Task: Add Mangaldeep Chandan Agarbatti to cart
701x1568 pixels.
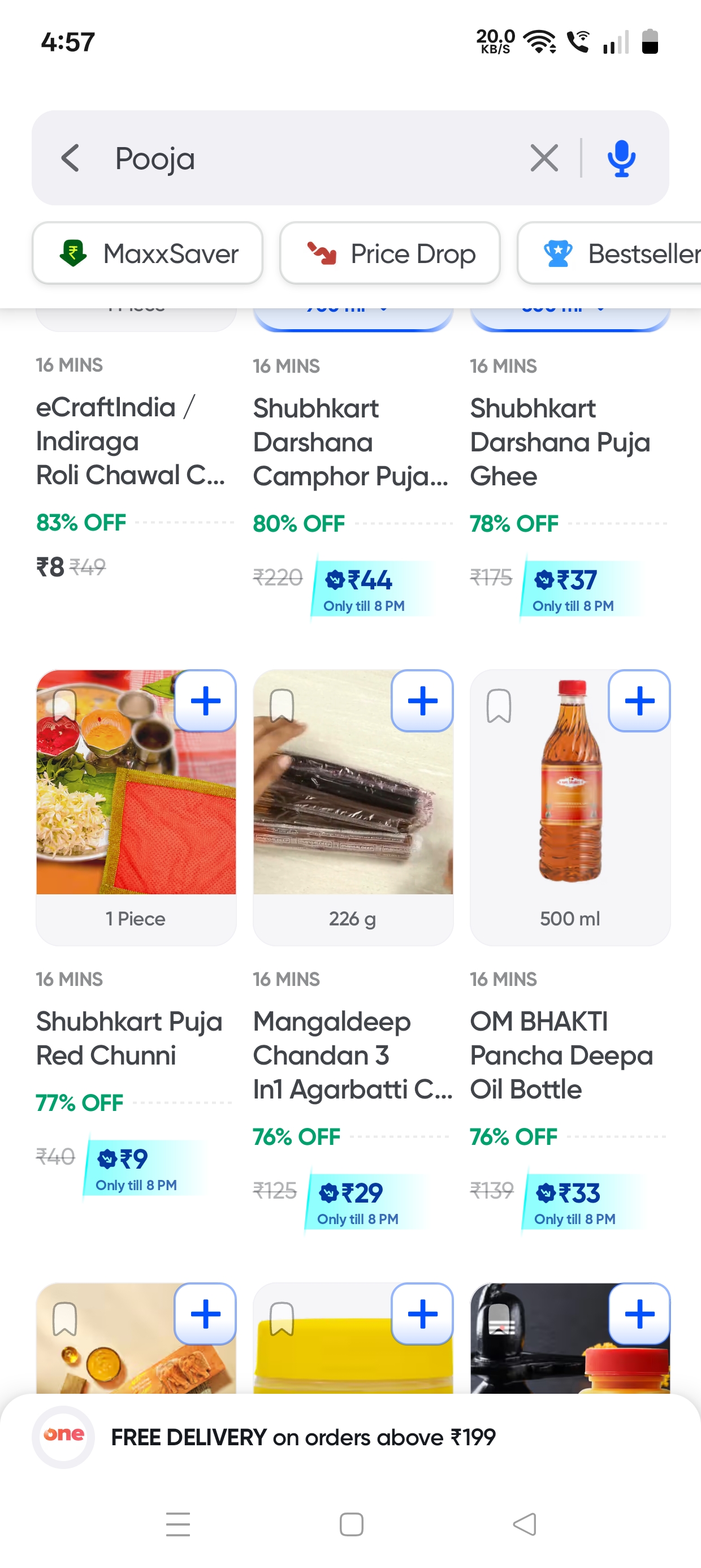Action: point(422,701)
